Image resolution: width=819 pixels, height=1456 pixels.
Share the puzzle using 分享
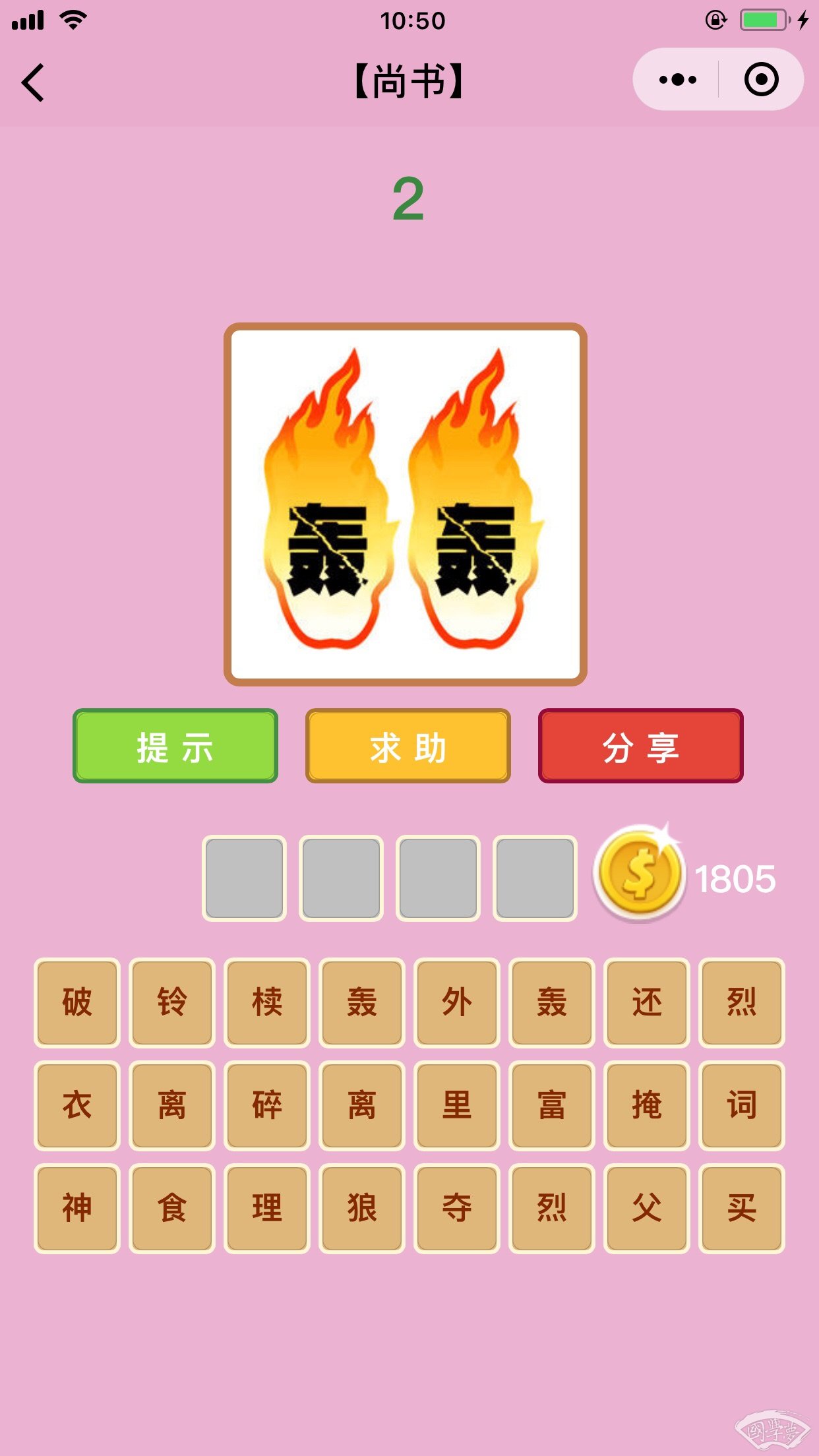pyautogui.click(x=640, y=746)
